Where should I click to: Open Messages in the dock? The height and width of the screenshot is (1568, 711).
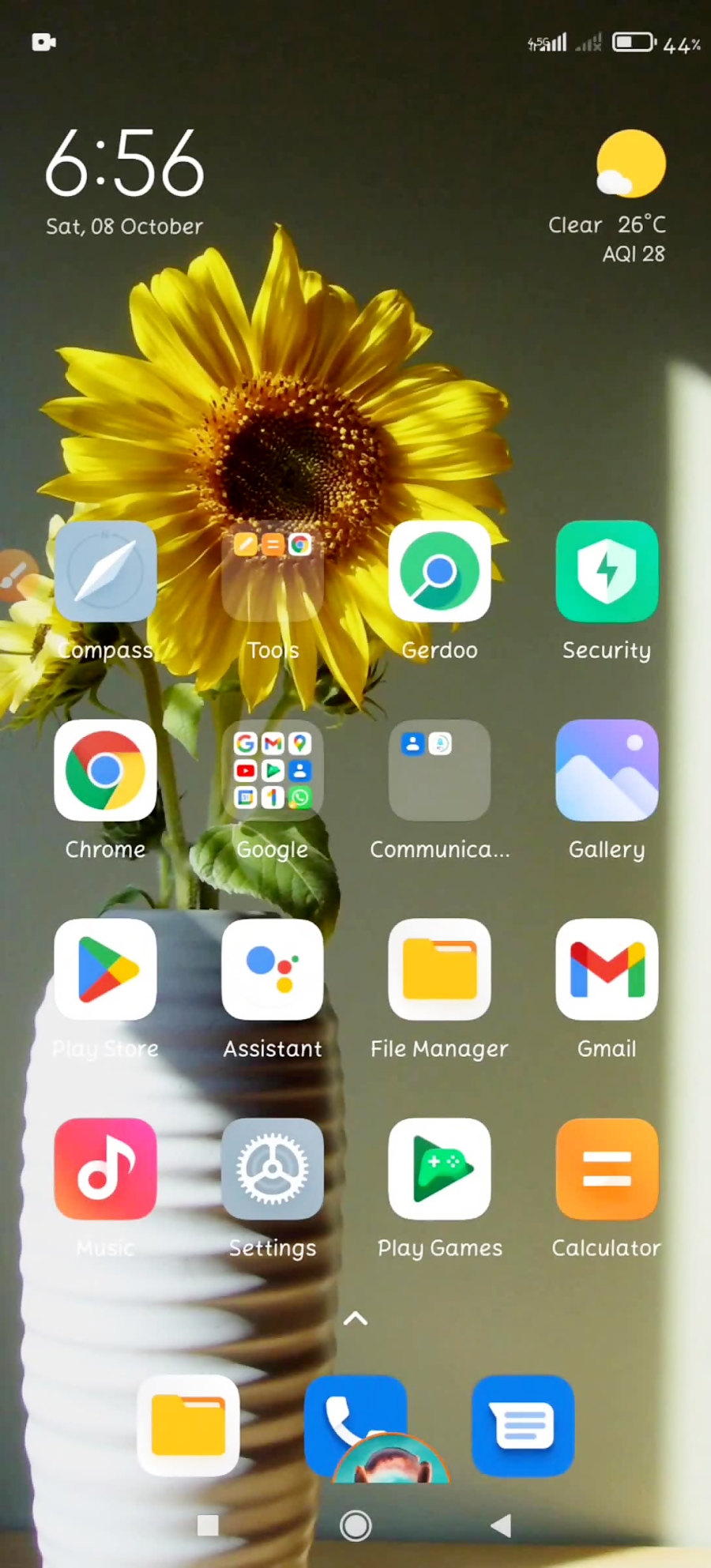[522, 1426]
